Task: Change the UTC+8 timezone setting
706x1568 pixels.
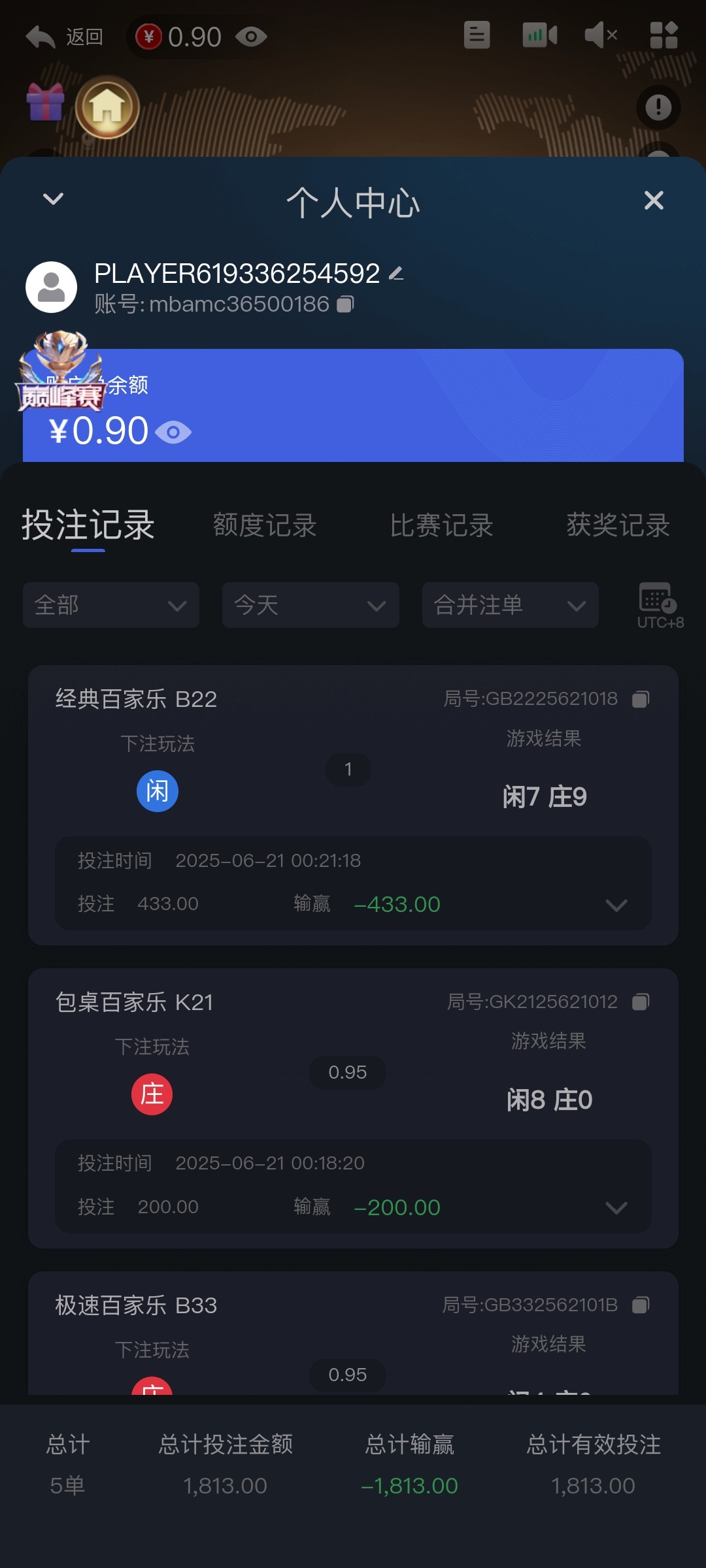Action: coord(659,605)
